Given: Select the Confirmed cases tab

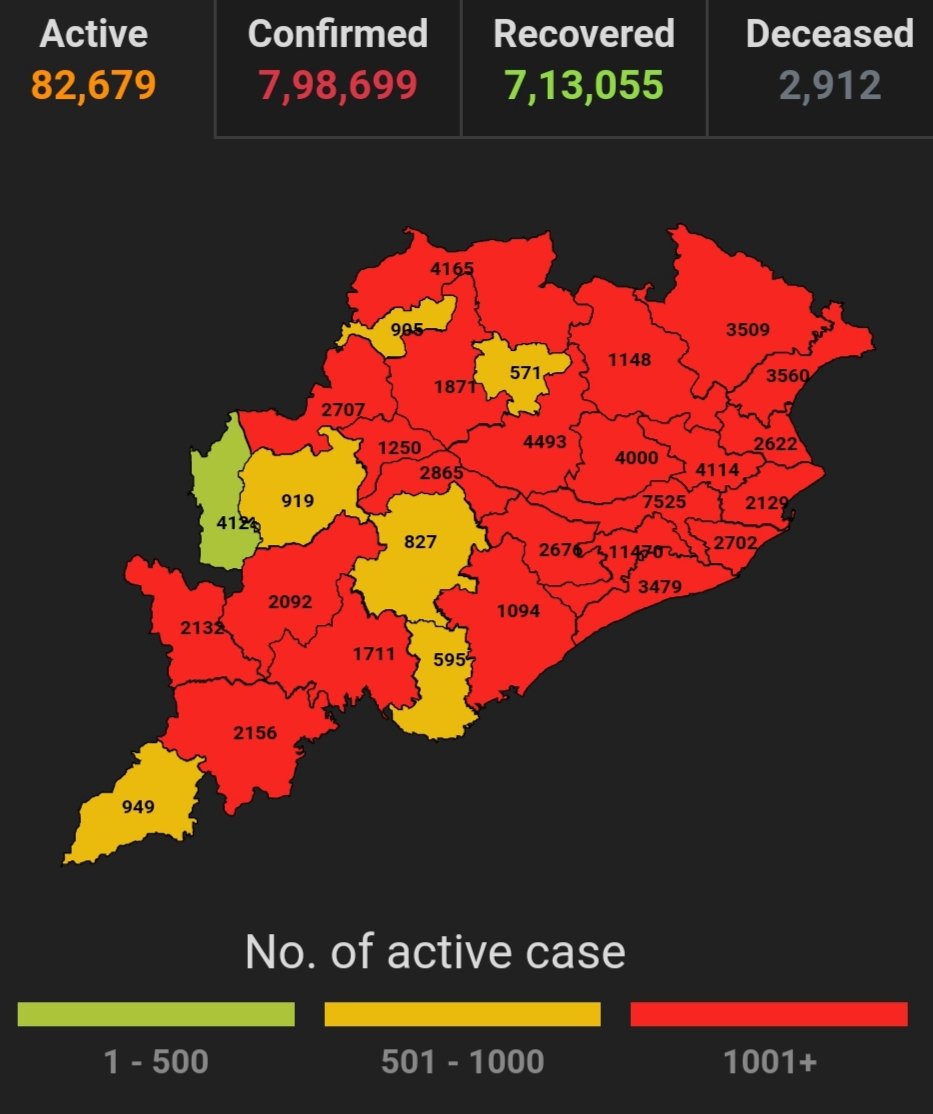Looking at the screenshot, I should 337,61.
